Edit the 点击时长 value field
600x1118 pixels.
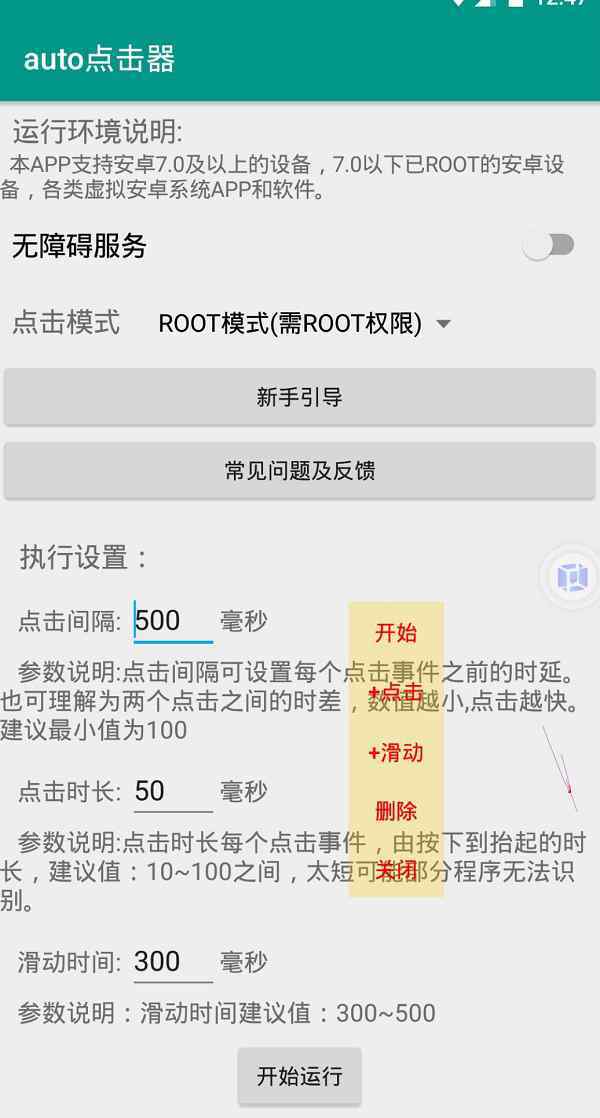[x=172, y=792]
